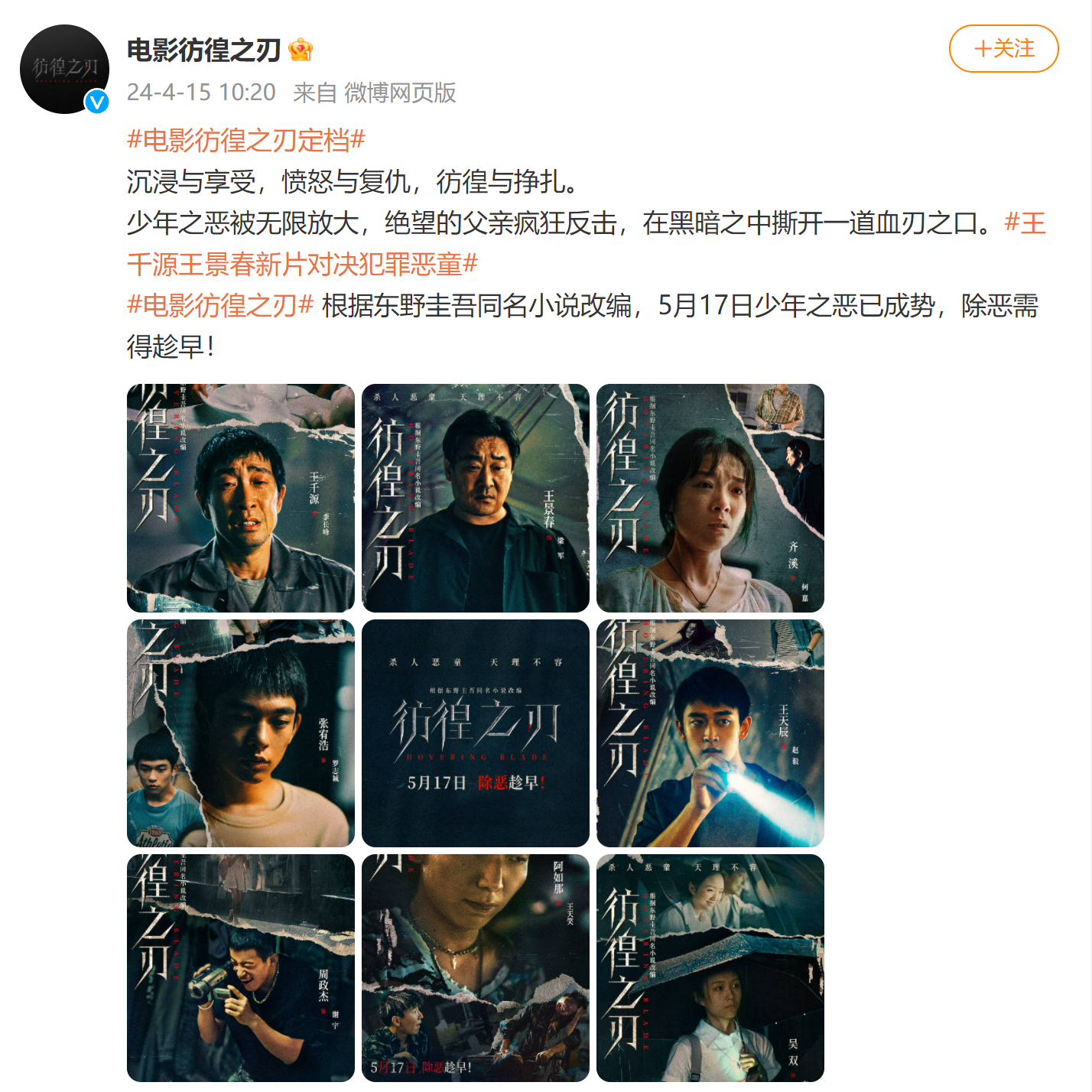
Task: Open hashtag #电影彷徨之刃#
Action: coord(220,306)
